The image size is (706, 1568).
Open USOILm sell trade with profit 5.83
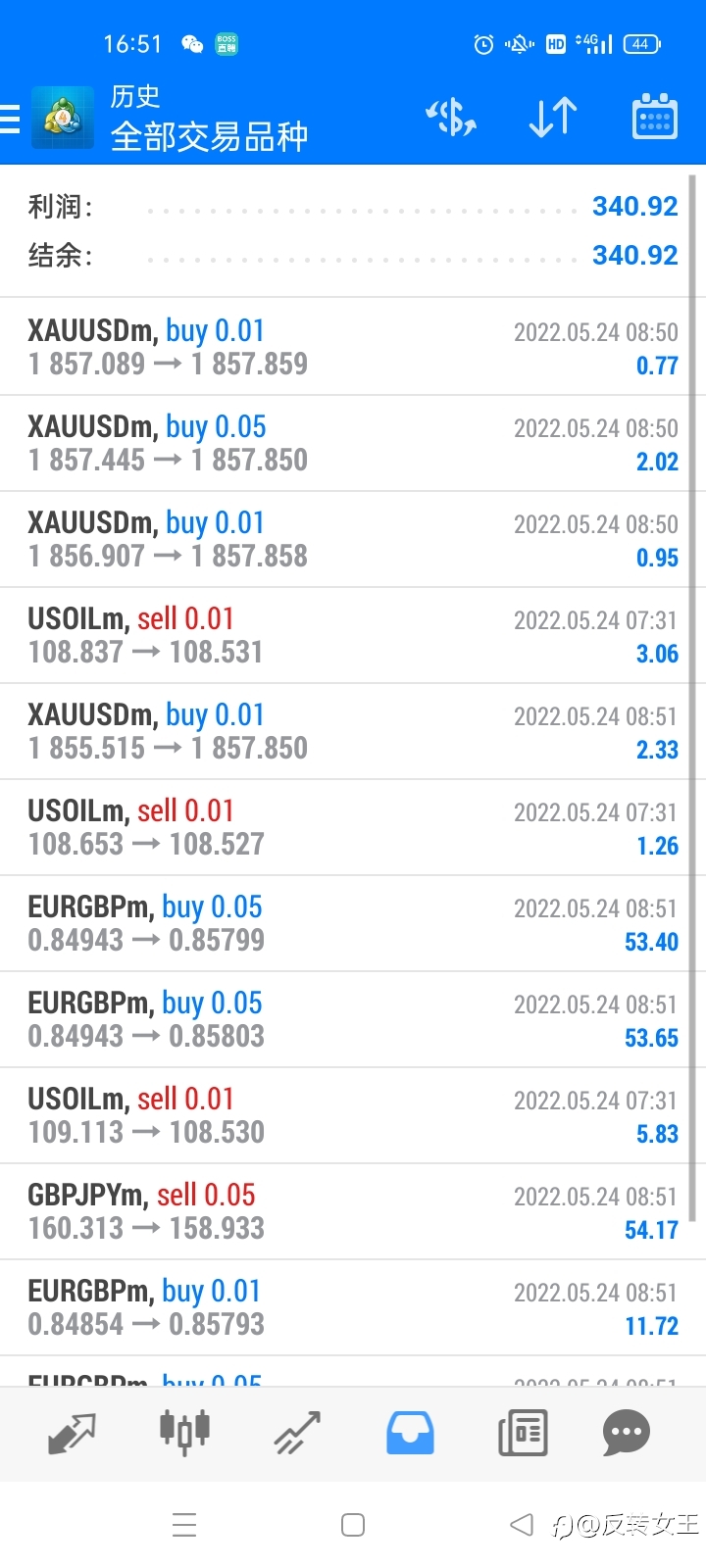353,1115
